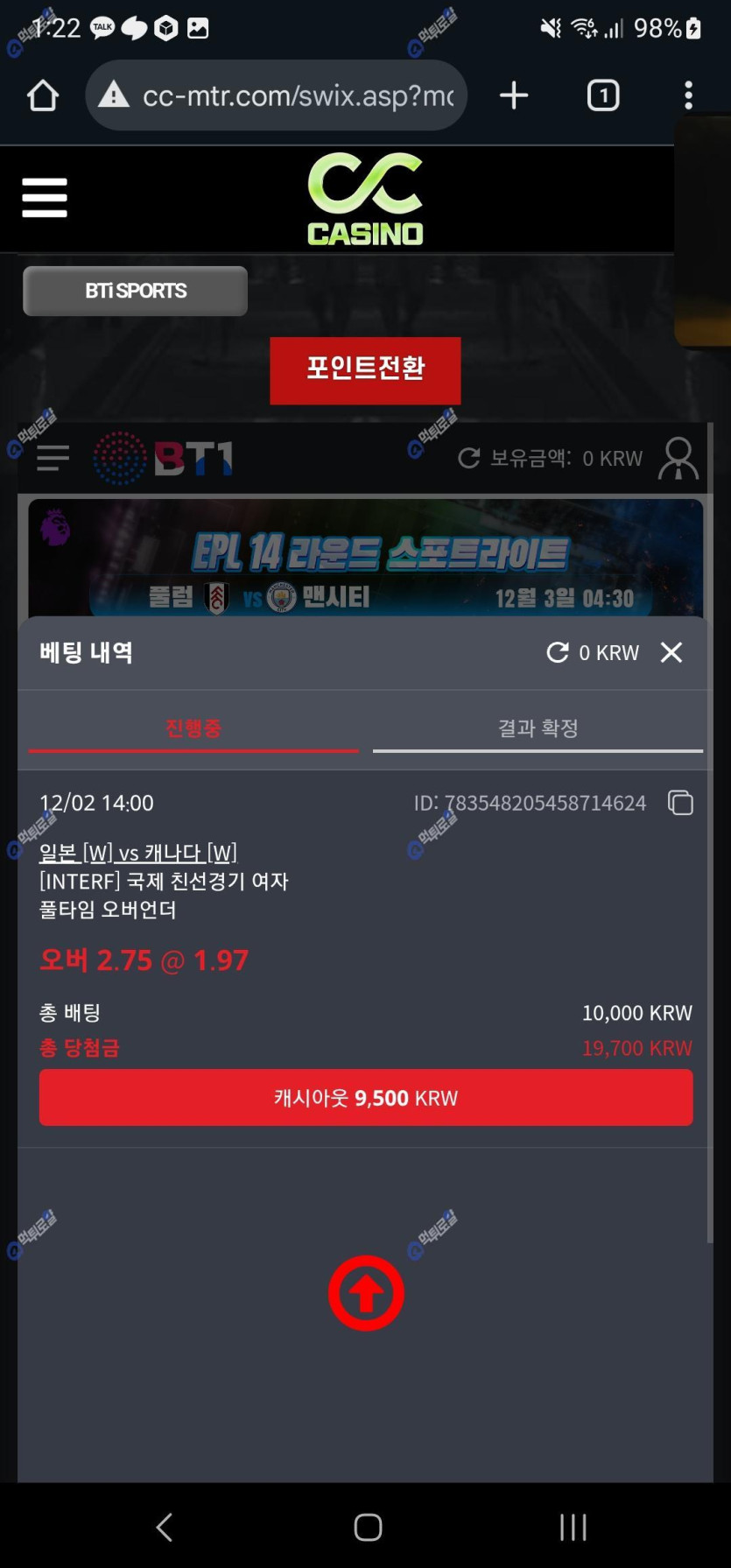Tap the red scroll-to-top arrow
The image size is (731, 1568).
coord(366,1293)
